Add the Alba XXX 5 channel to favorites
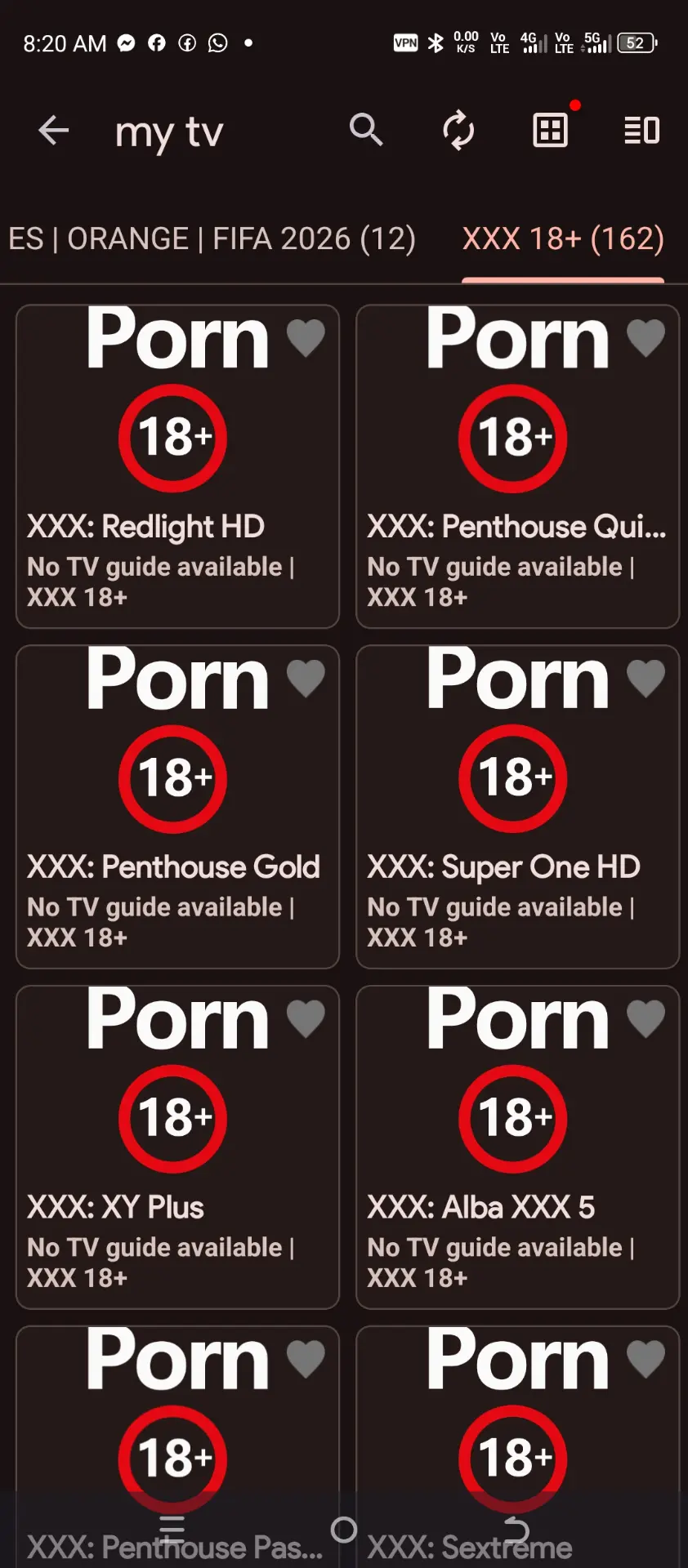The image size is (688, 1568). 646,1019
